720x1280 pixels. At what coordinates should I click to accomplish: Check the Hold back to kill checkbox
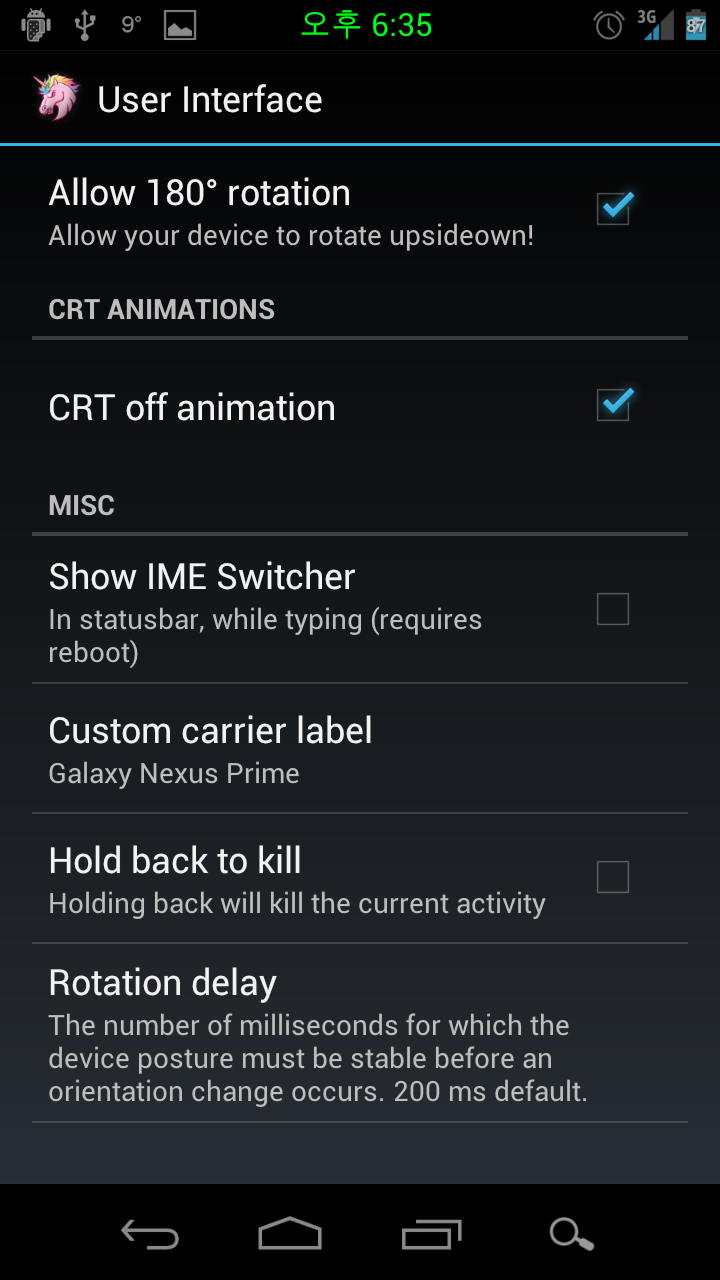pos(613,877)
